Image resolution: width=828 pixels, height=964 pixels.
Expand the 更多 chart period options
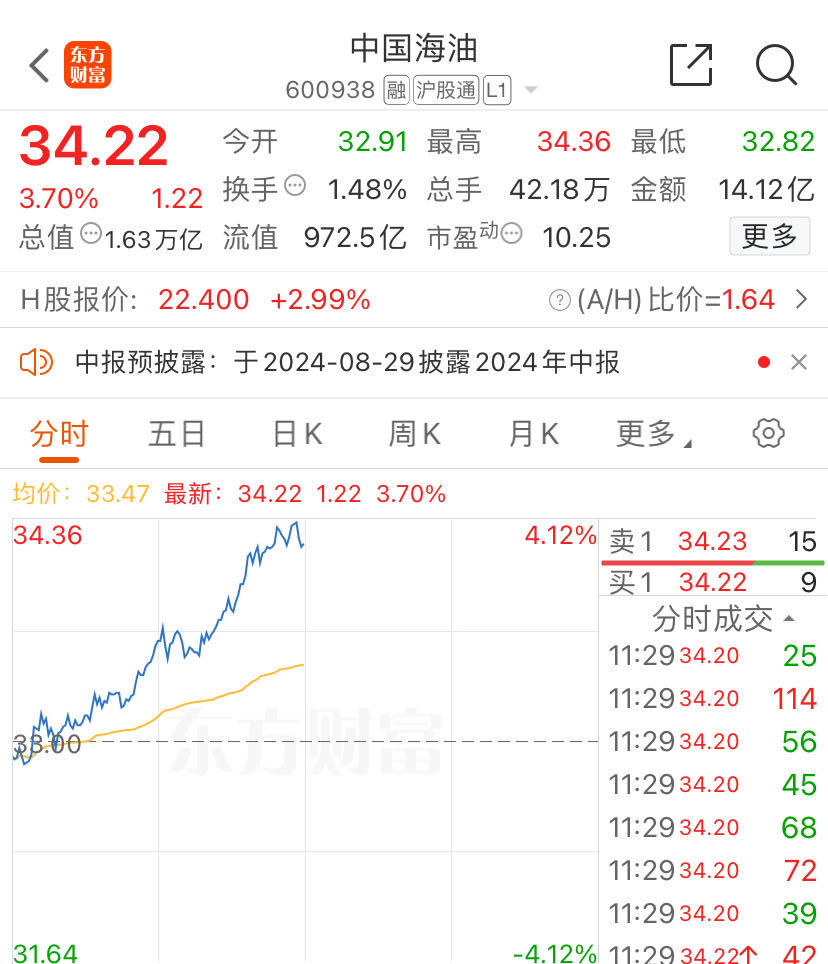tap(653, 434)
